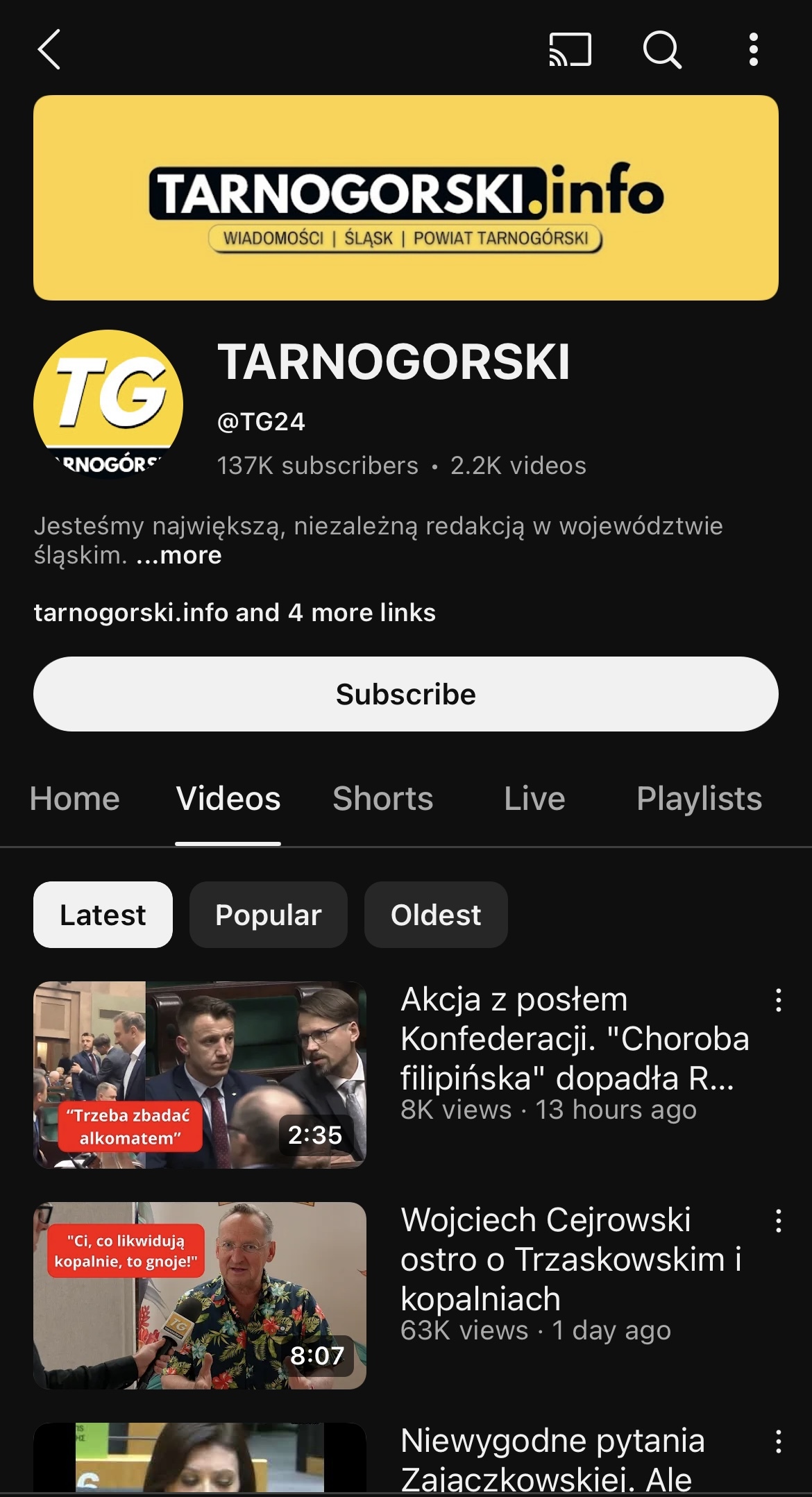This screenshot has height=1497, width=812.
Task: Switch to the Shorts tab
Action: pos(383,798)
